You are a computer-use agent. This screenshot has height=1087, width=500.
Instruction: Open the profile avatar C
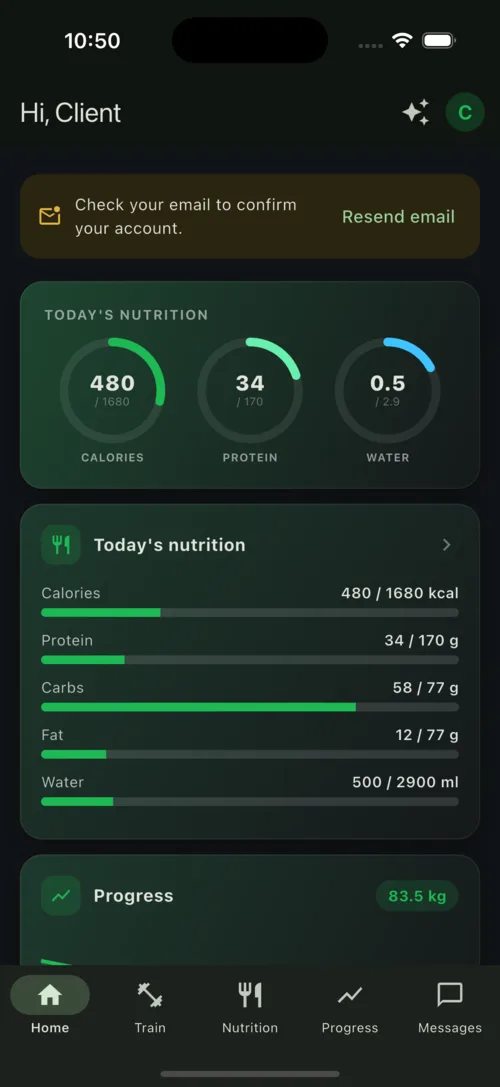[465, 112]
